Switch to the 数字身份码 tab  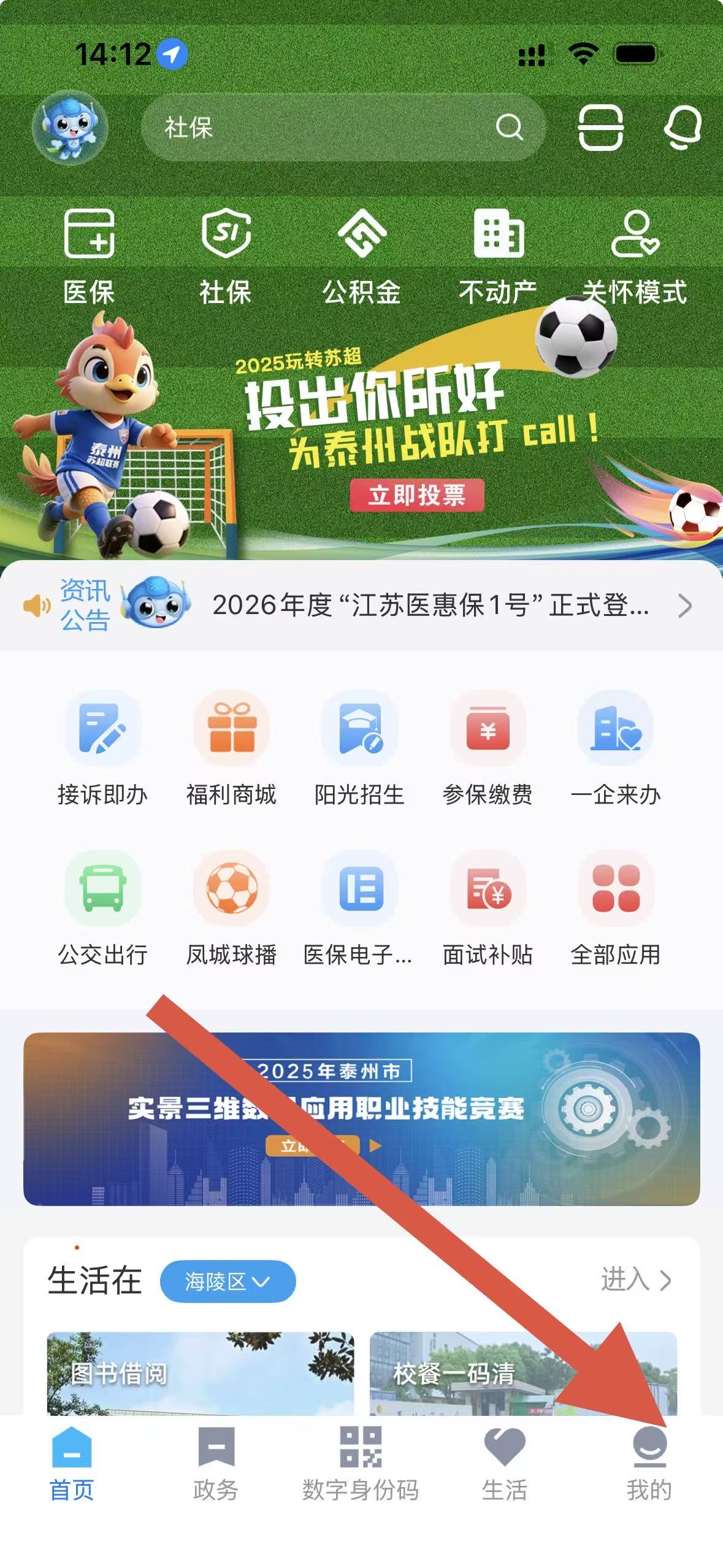tap(361, 1464)
